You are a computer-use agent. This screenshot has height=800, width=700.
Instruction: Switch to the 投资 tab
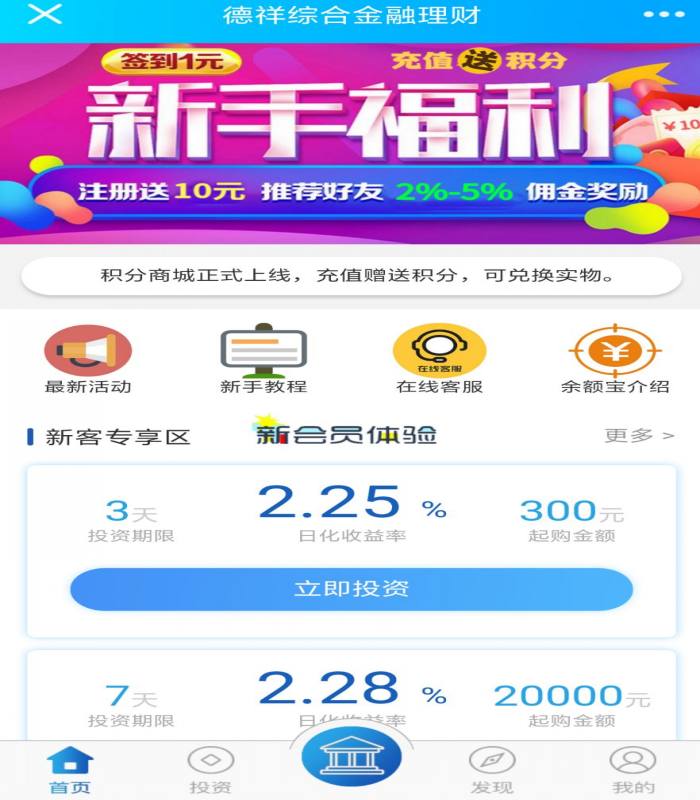210,771
